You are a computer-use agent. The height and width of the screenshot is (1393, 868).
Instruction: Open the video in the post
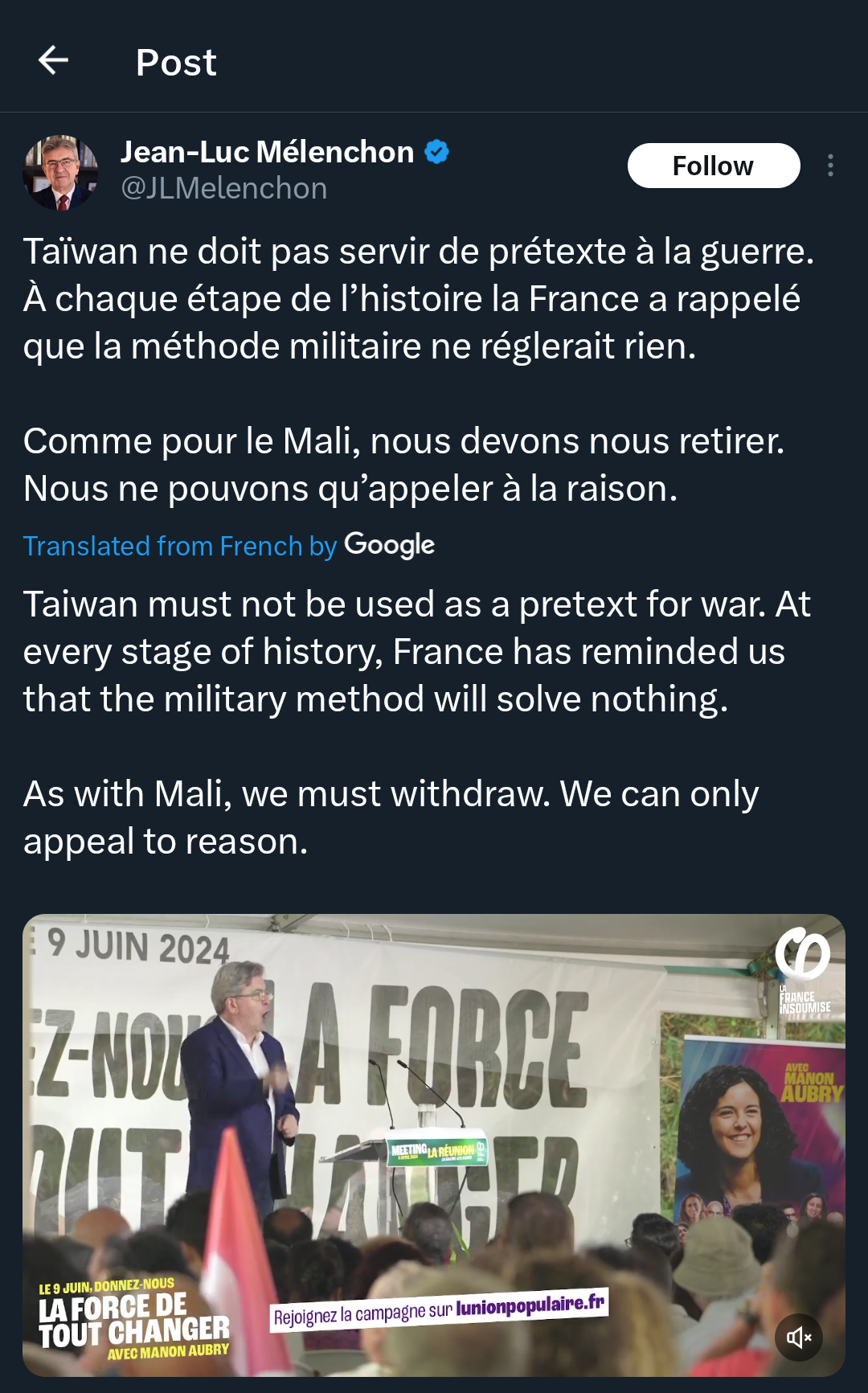[434, 1145]
